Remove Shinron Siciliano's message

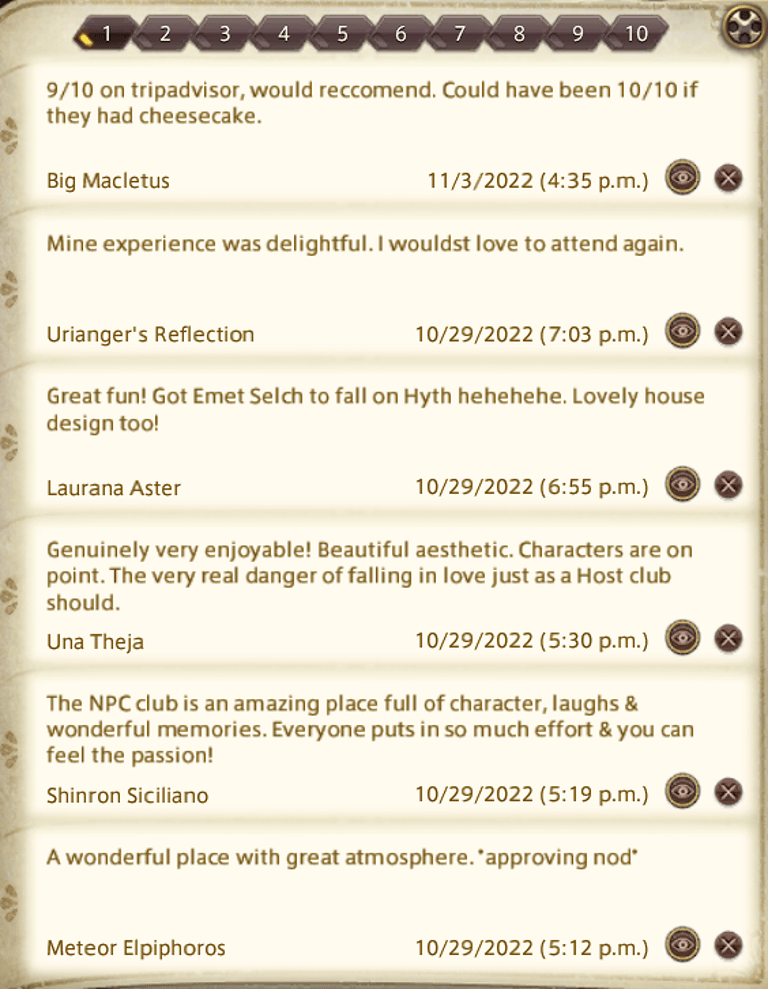point(730,792)
